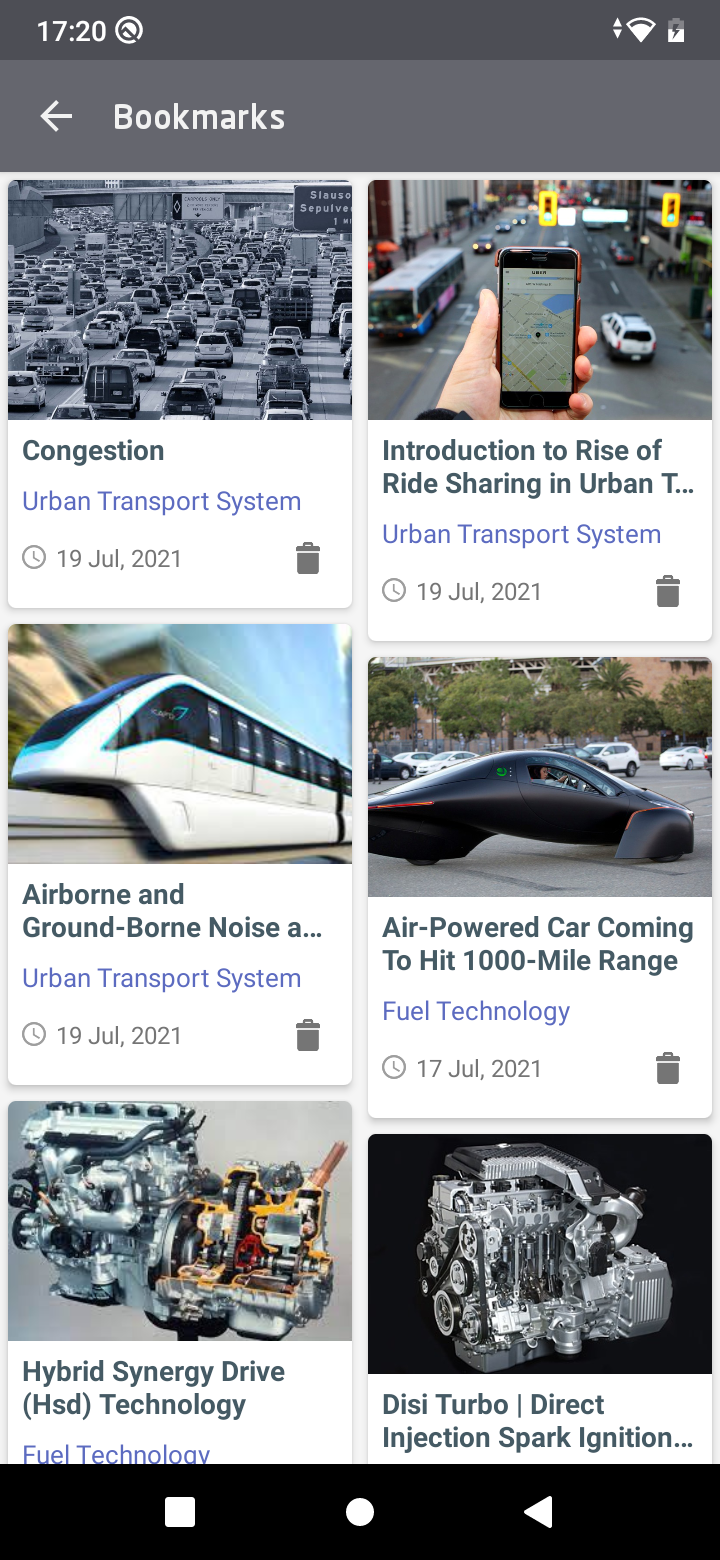720x1560 pixels.
Task: Tap the monorail train thumbnail
Action: pos(180,743)
